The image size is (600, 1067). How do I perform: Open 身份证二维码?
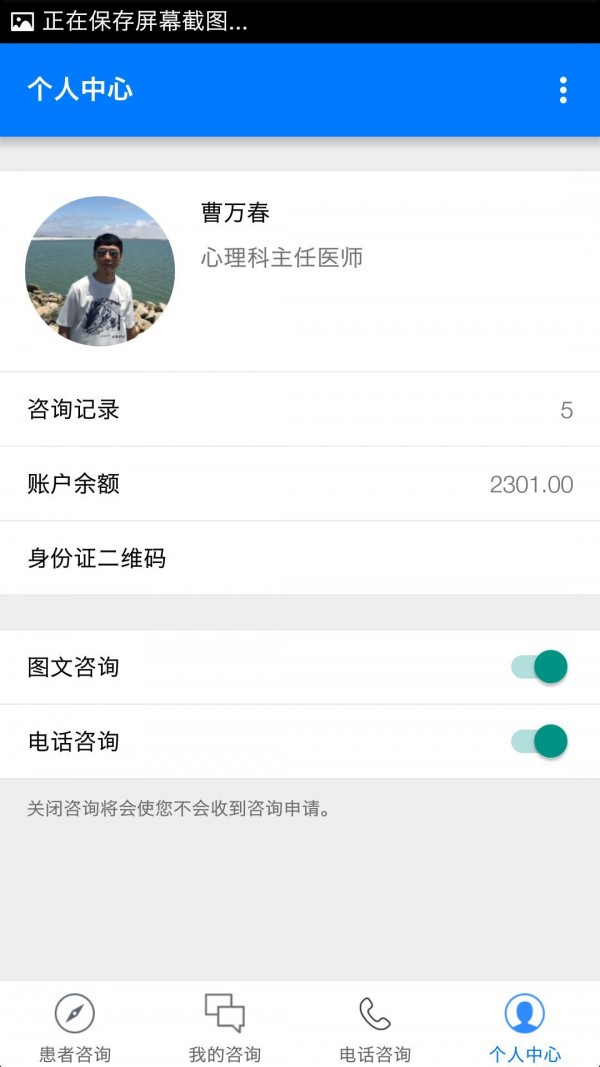click(300, 558)
